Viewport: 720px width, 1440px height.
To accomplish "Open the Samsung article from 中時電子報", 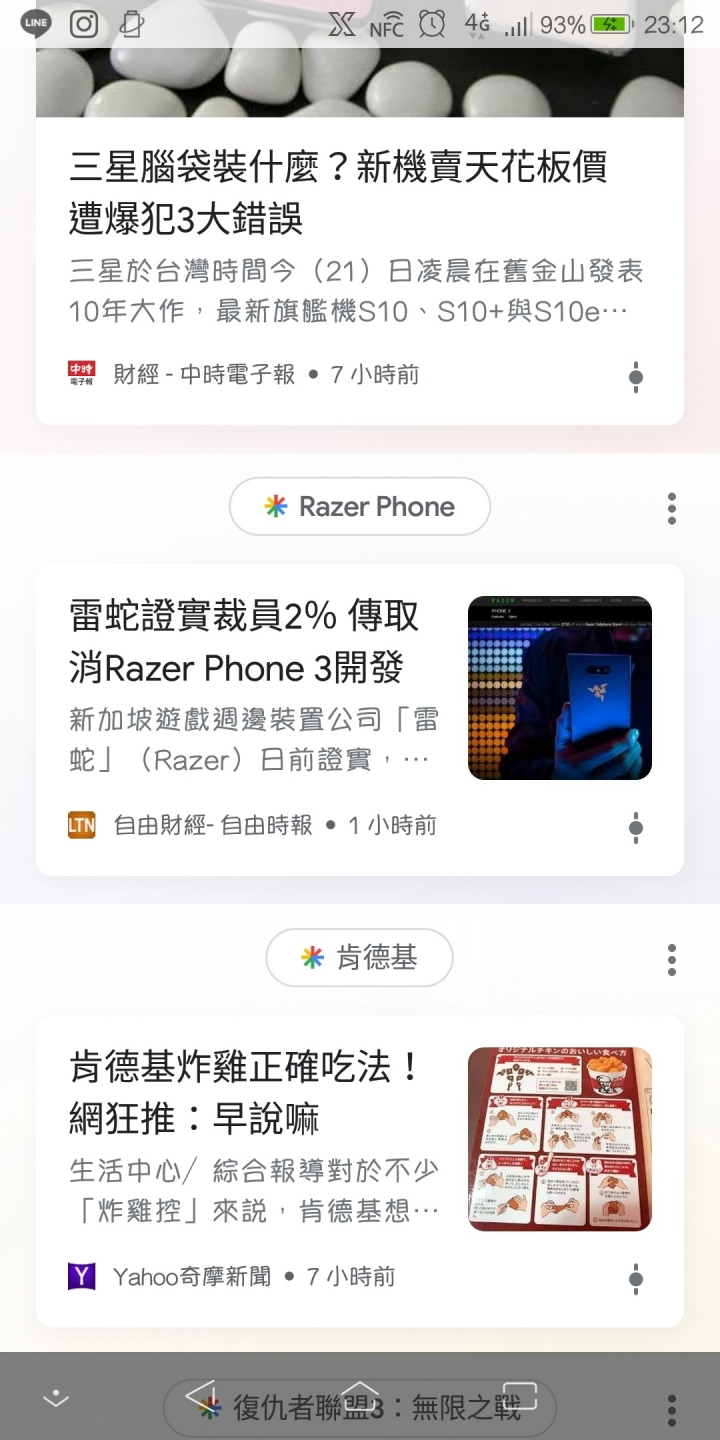I will click(338, 192).
